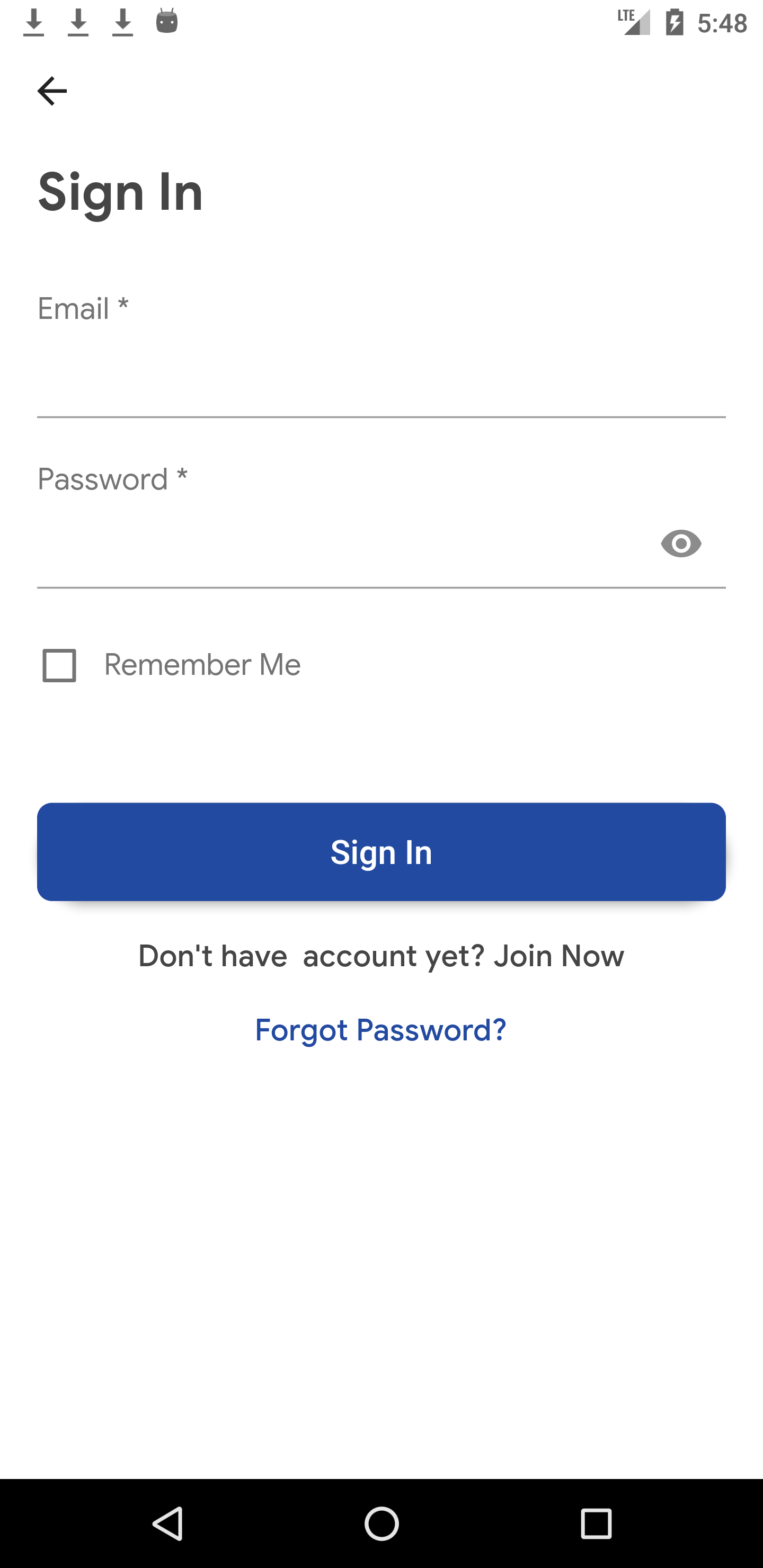The height and width of the screenshot is (1568, 763).
Task: Check the Remember Me checkbox
Action: pyautogui.click(x=59, y=665)
